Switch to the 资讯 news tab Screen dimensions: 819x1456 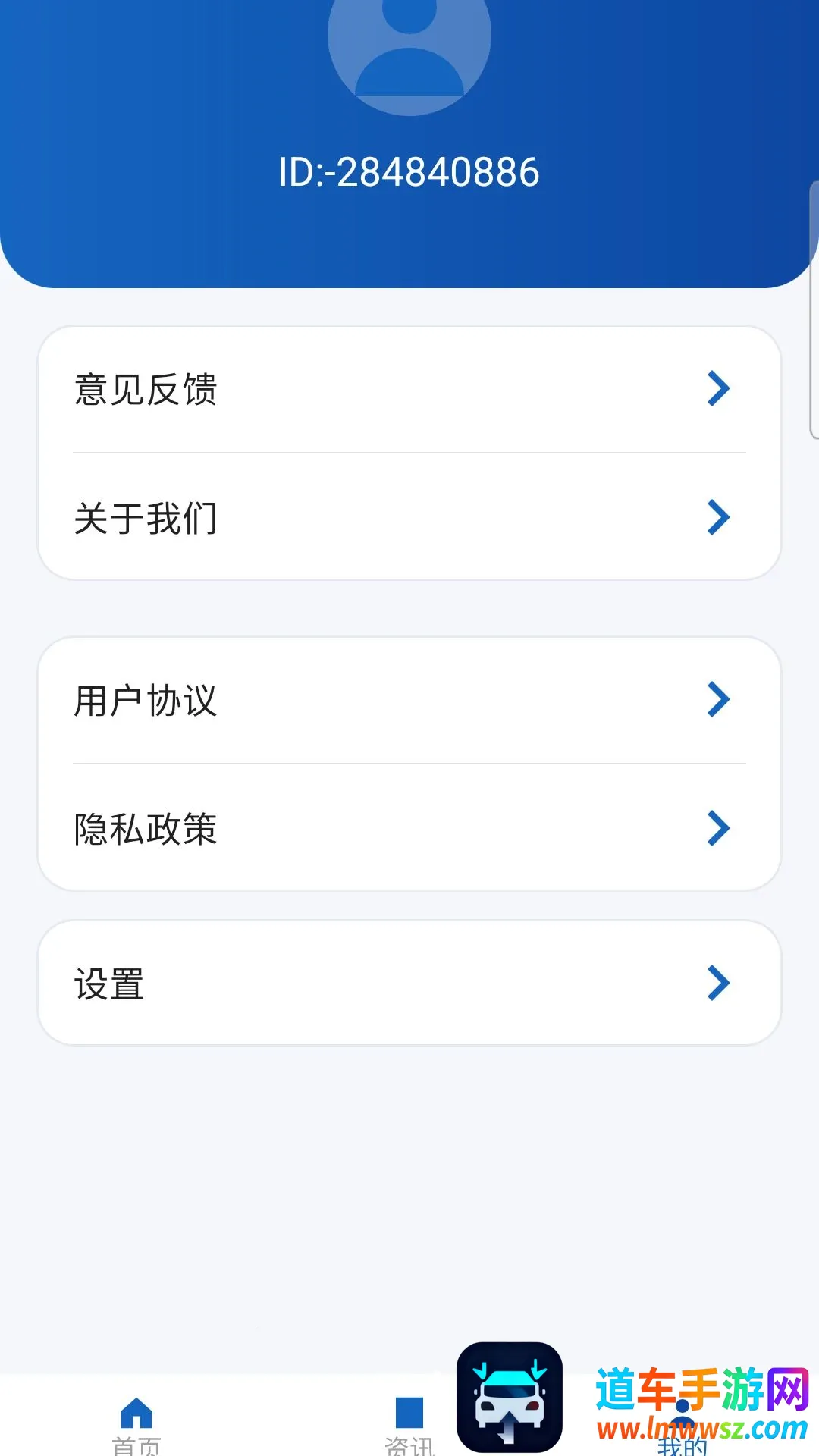(409, 1423)
